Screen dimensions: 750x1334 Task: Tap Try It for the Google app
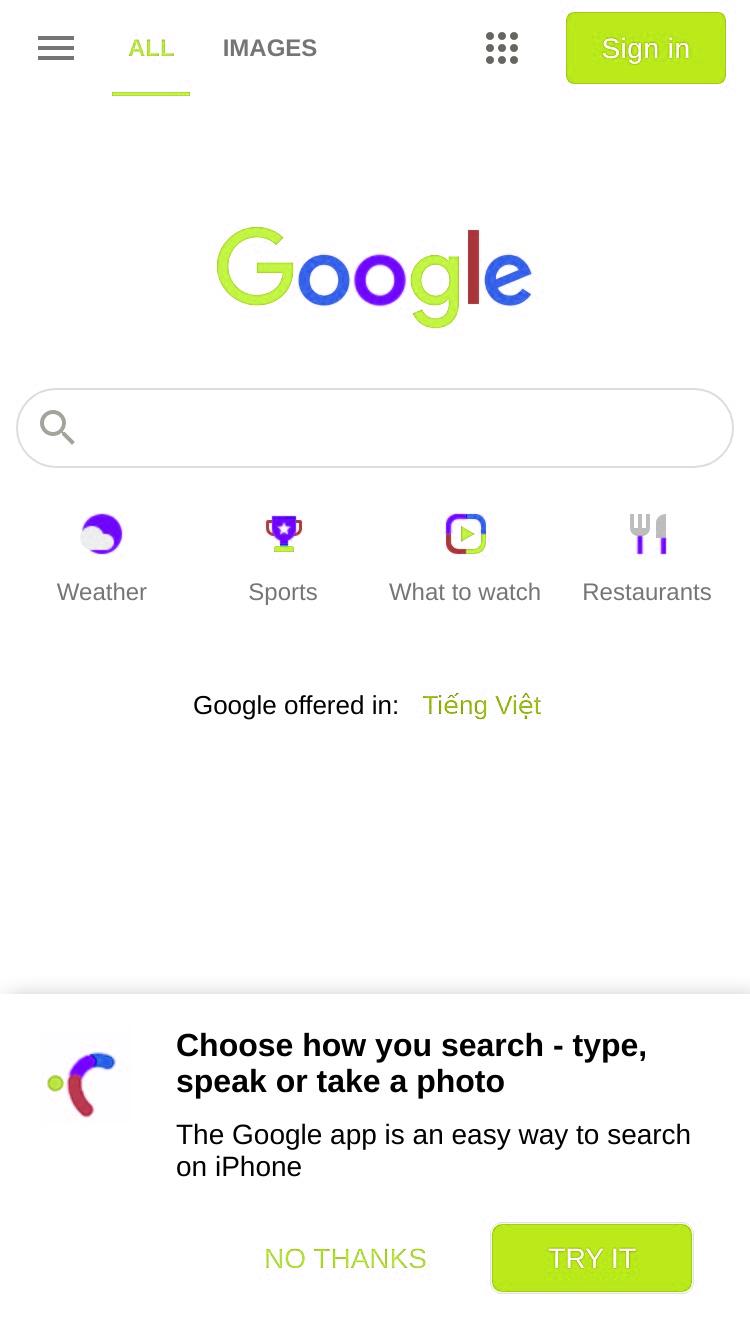point(592,1258)
